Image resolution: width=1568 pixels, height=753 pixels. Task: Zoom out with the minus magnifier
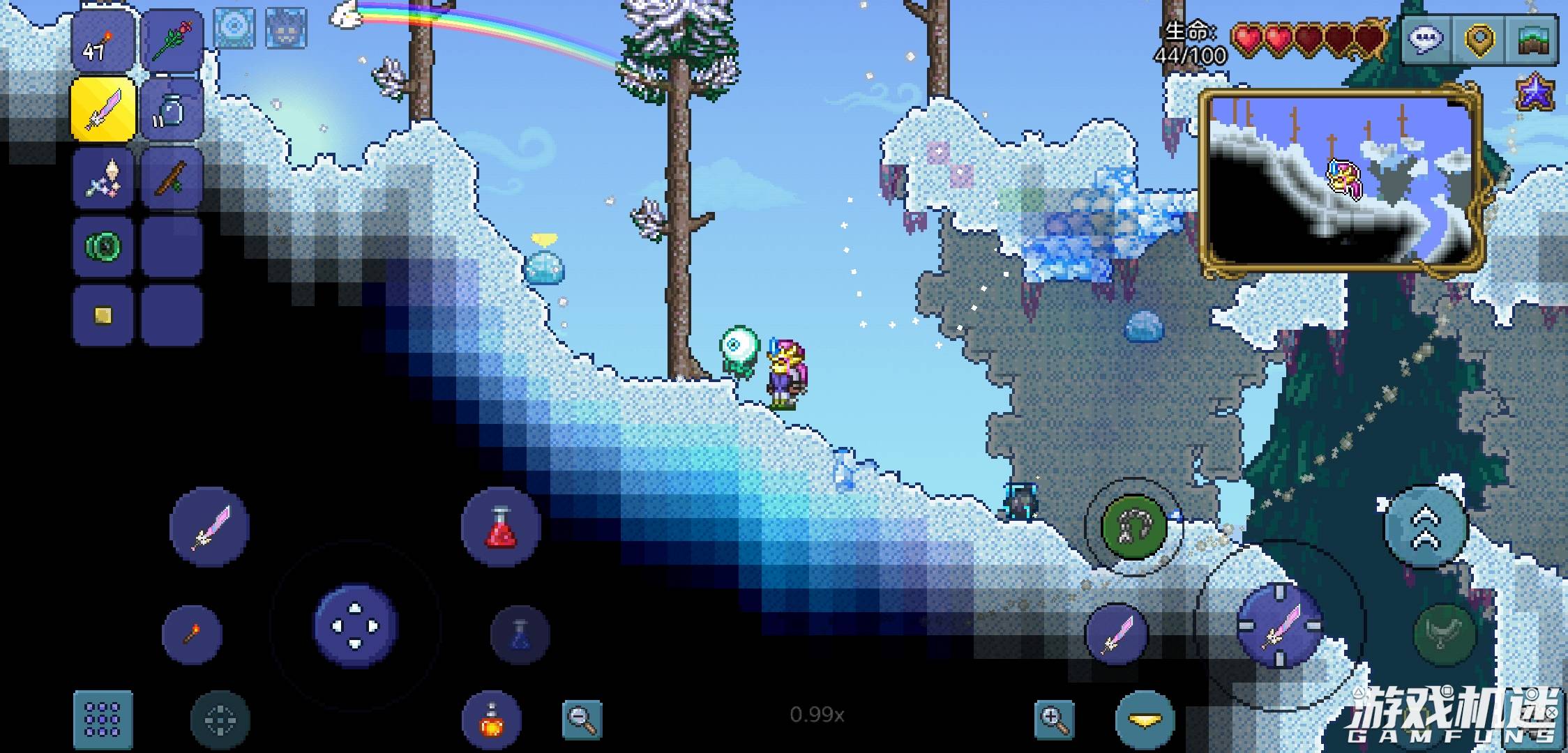(x=582, y=718)
